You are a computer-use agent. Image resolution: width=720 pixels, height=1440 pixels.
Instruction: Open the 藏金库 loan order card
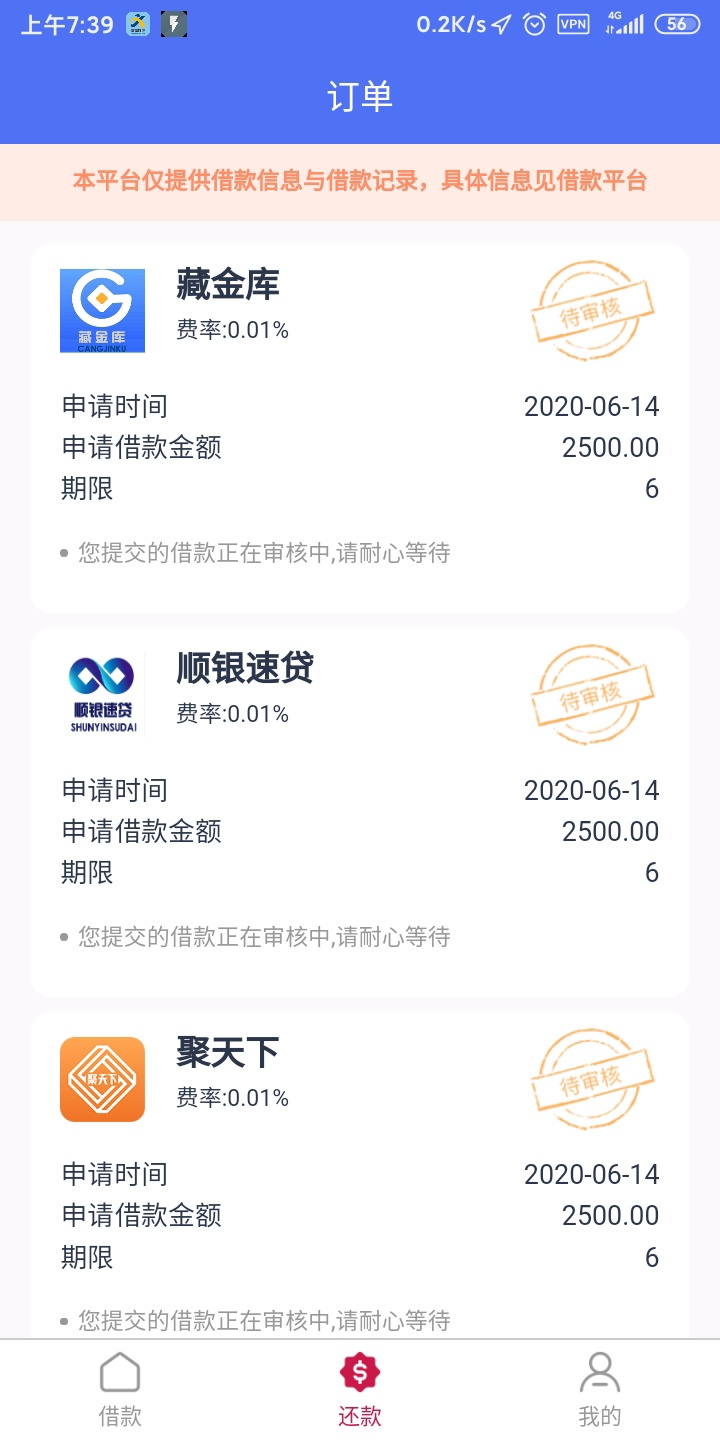coord(360,428)
